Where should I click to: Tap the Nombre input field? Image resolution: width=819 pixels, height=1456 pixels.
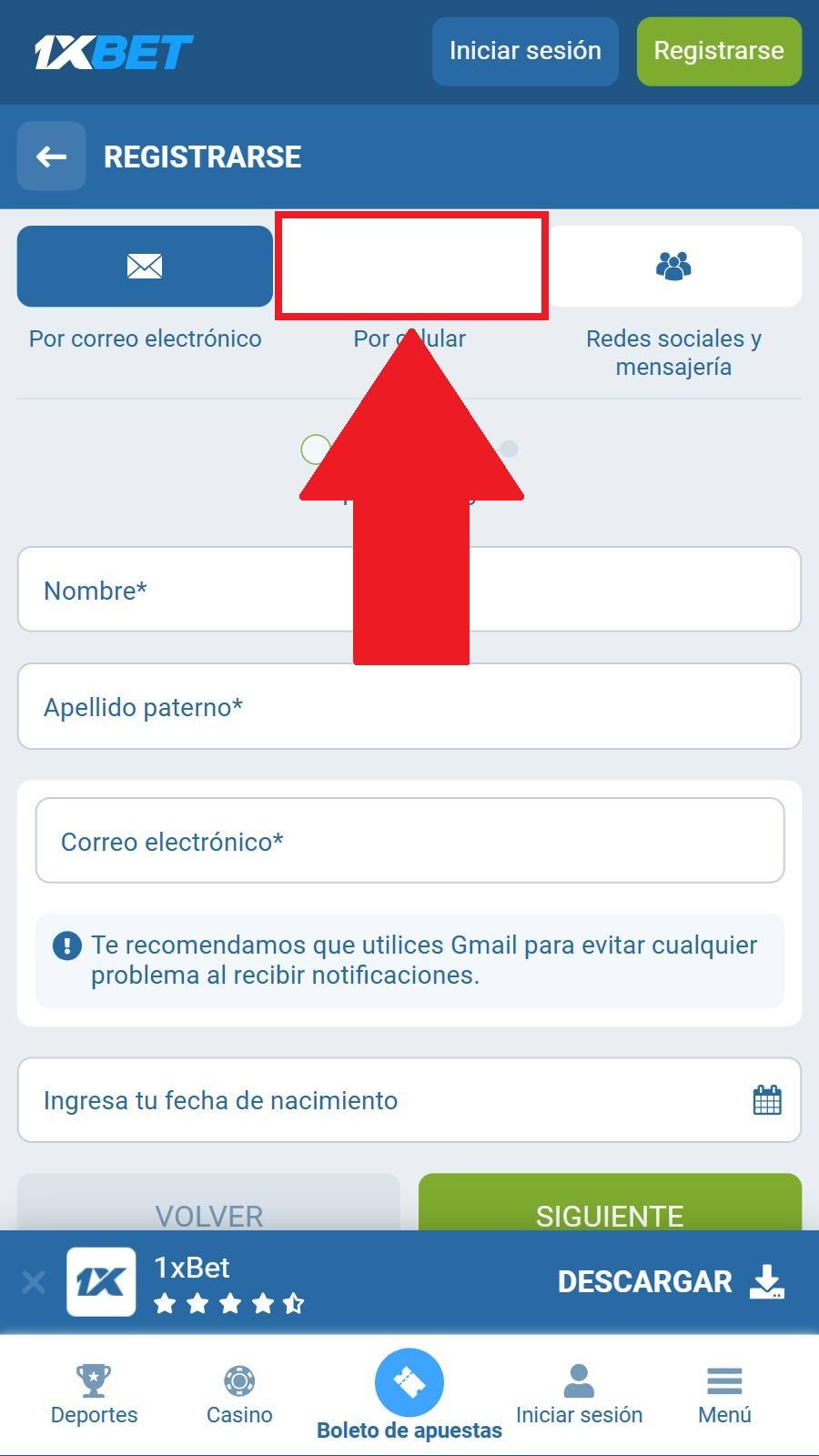coord(409,590)
